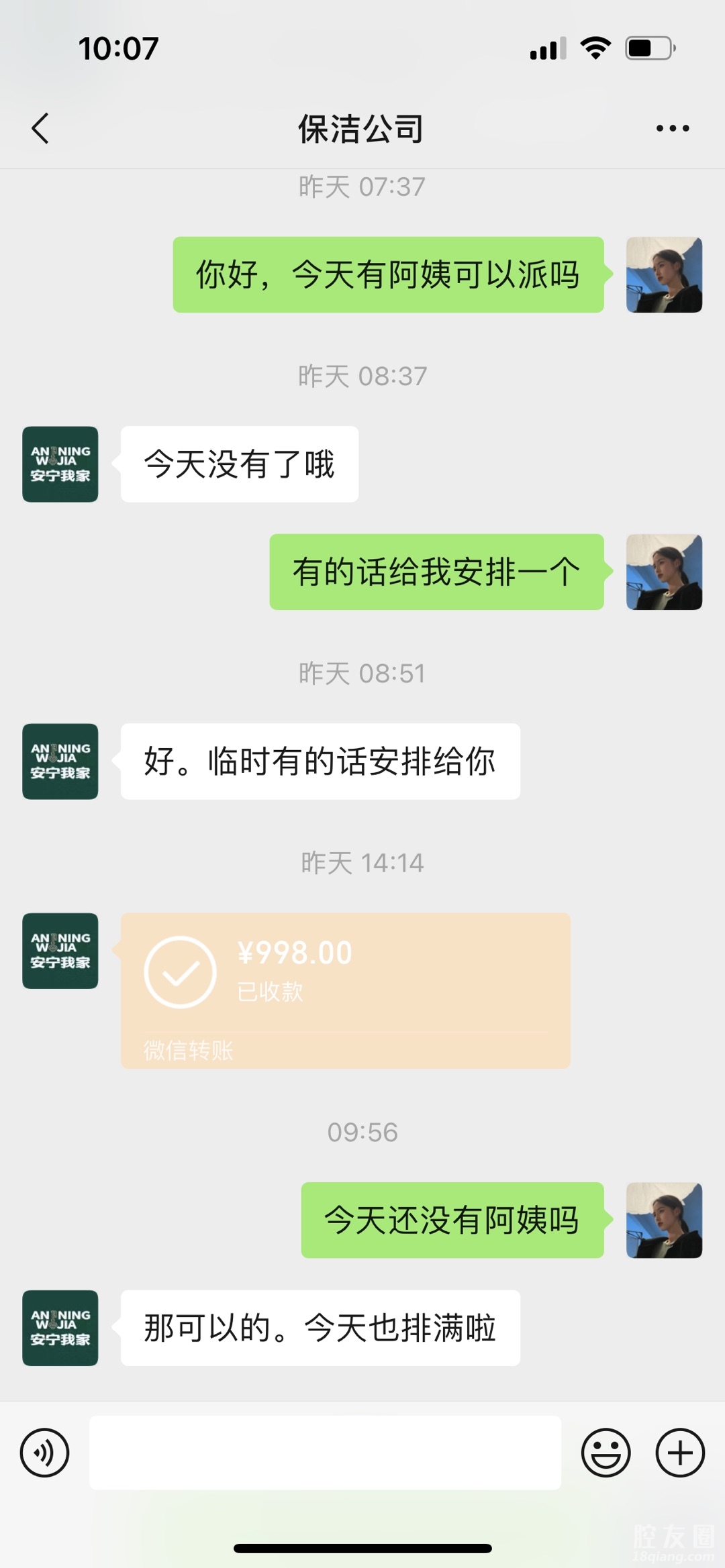The width and height of the screenshot is (725, 1568).
Task: Go back from the 保洁公司 chat
Action: click(x=40, y=128)
